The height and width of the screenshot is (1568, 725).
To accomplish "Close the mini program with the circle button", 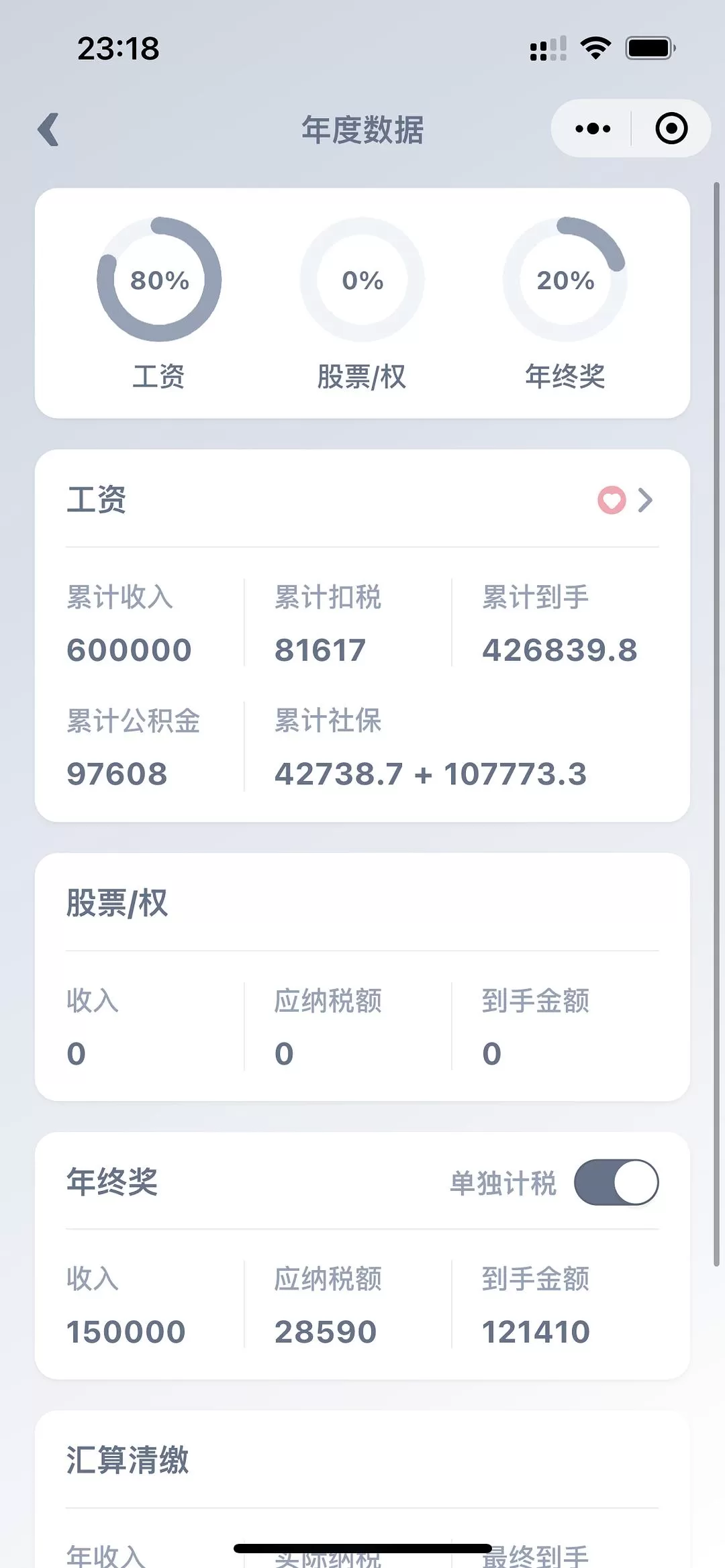I will 671,128.
